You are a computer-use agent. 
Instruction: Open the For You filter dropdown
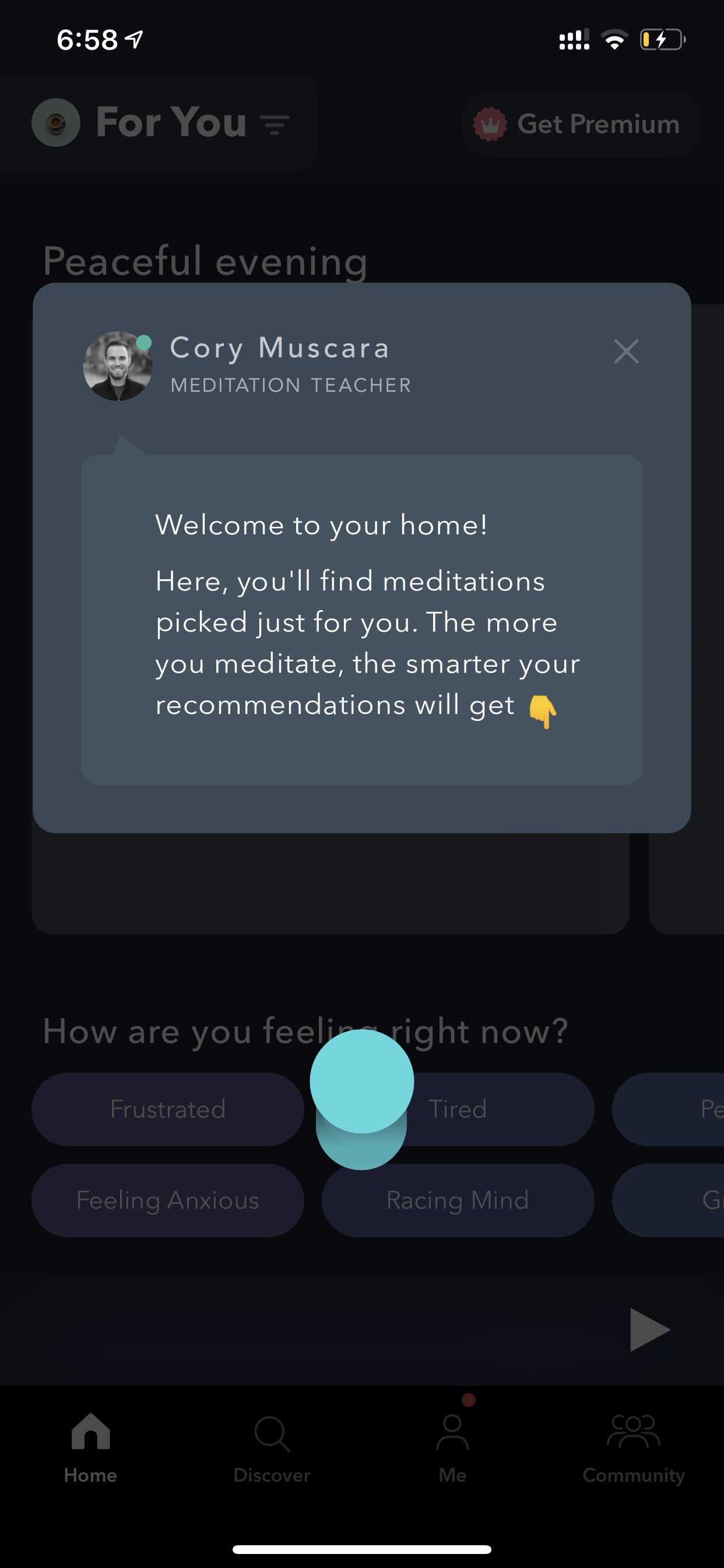pyautogui.click(x=275, y=125)
